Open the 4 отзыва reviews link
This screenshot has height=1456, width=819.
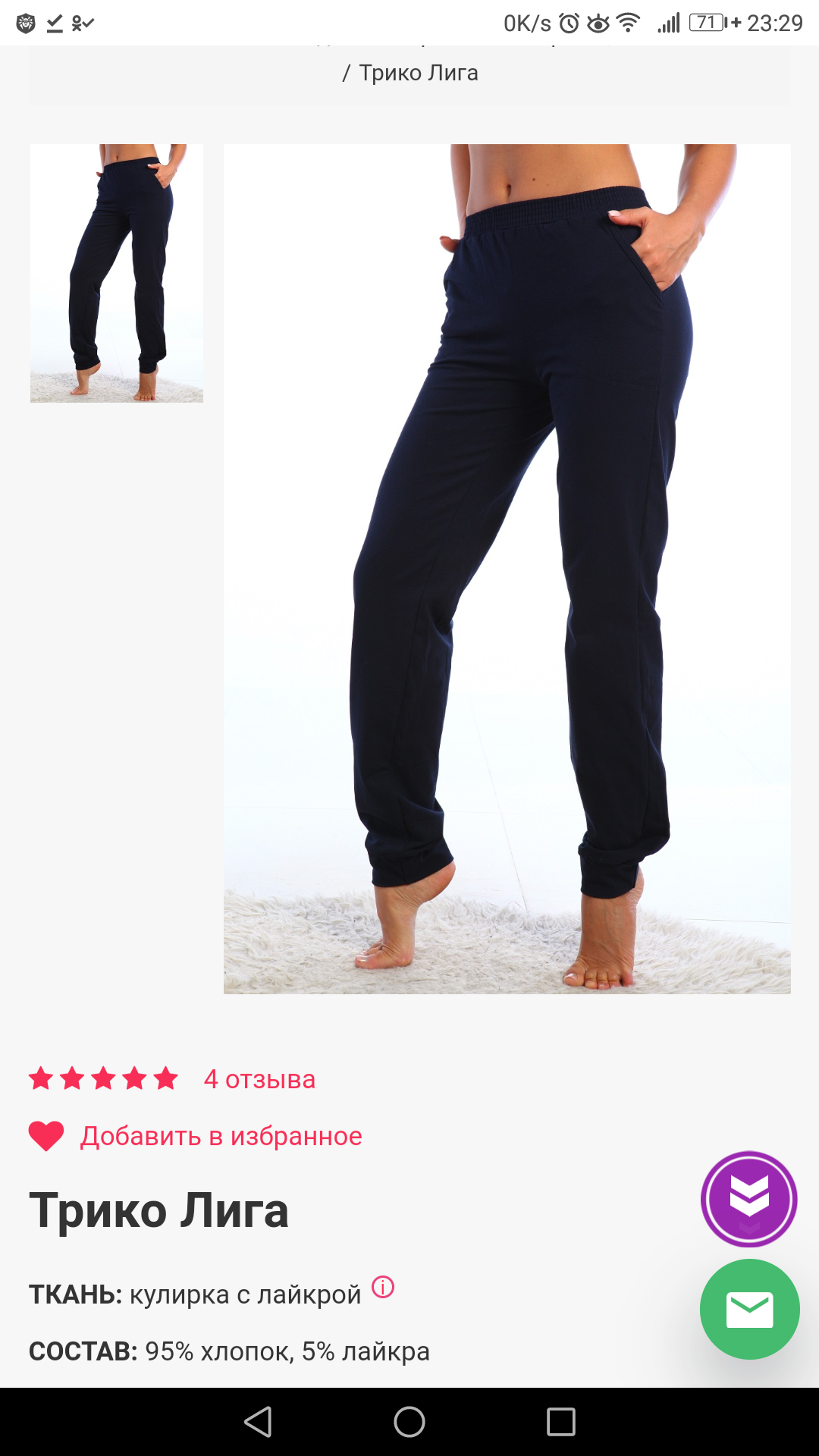pos(259,1079)
